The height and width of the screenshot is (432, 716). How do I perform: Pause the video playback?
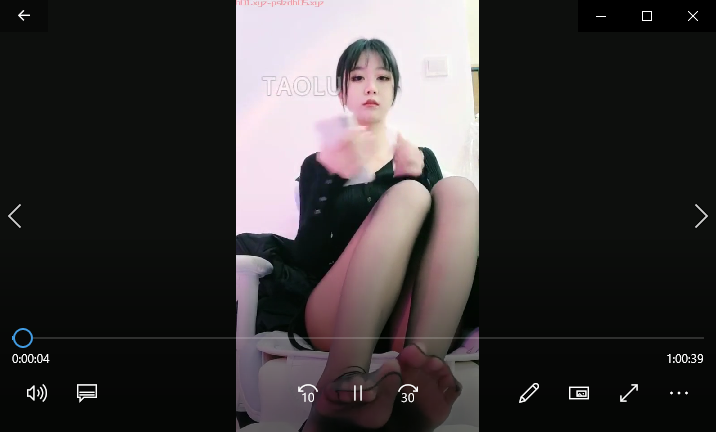pyautogui.click(x=358, y=393)
